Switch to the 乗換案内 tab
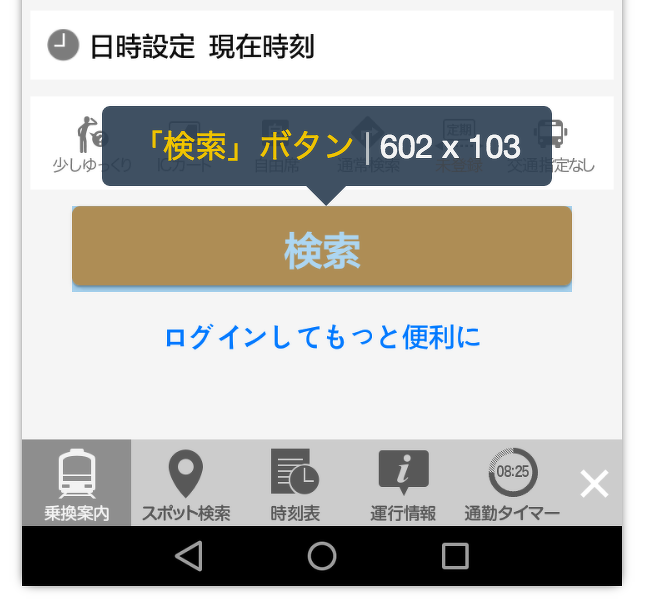 [76, 484]
